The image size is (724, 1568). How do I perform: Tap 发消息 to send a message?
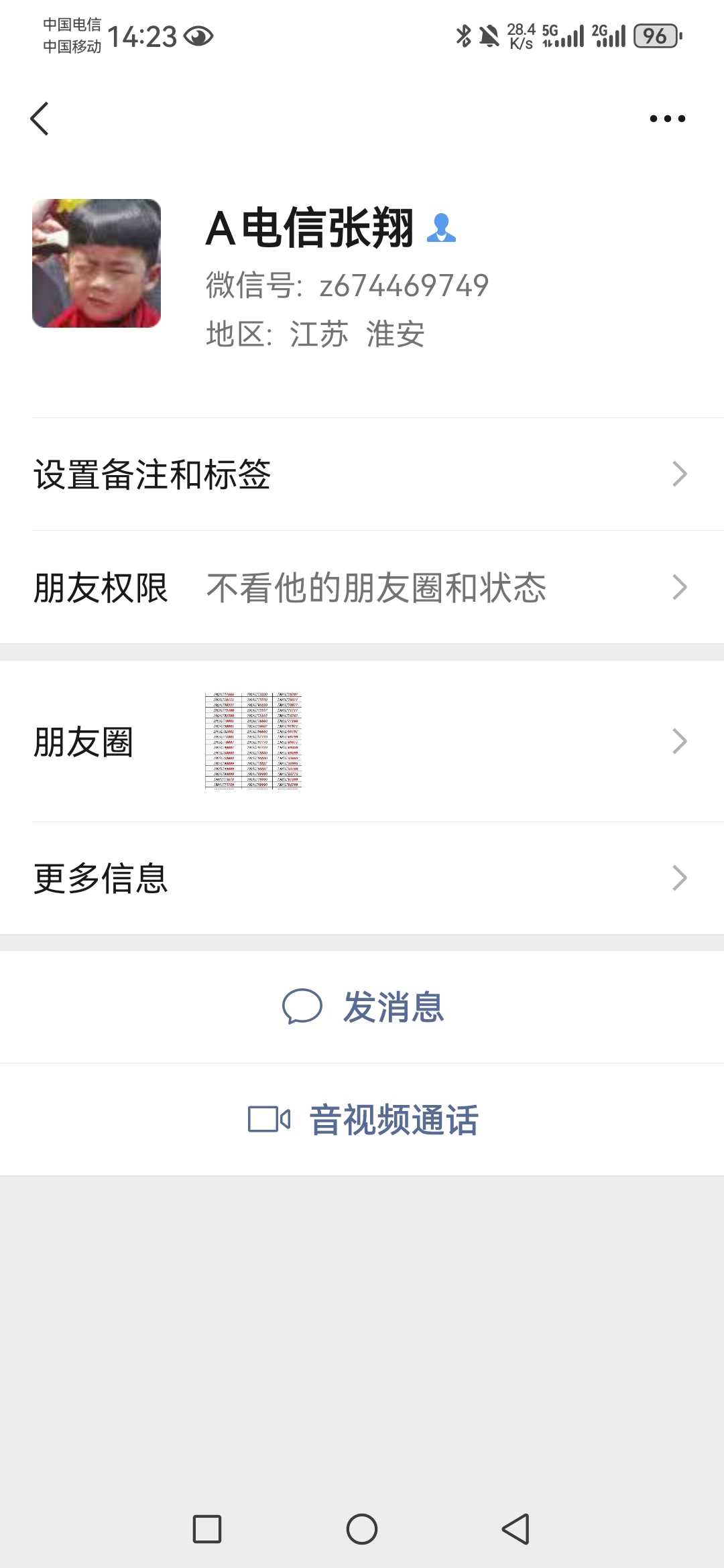(362, 1007)
